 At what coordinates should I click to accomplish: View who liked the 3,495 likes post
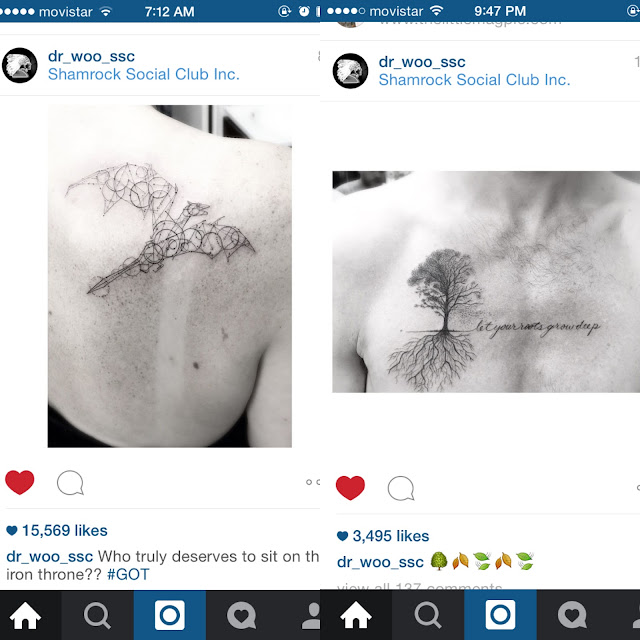pyautogui.click(x=383, y=536)
